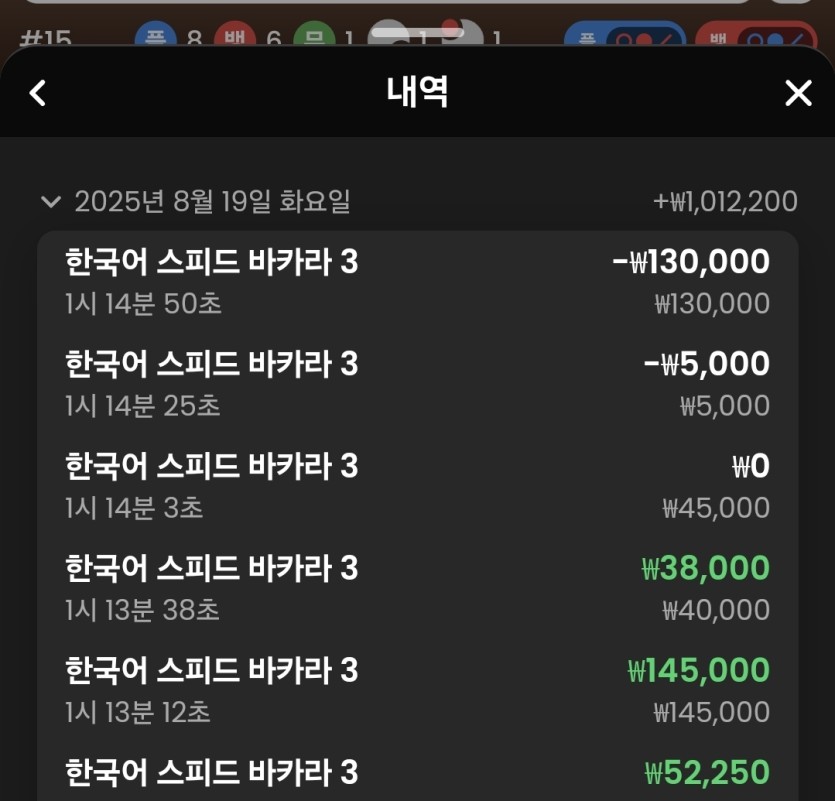Collapse the 2025년 8월 19일 화요일 section
835x801 pixels.
click(x=51, y=202)
